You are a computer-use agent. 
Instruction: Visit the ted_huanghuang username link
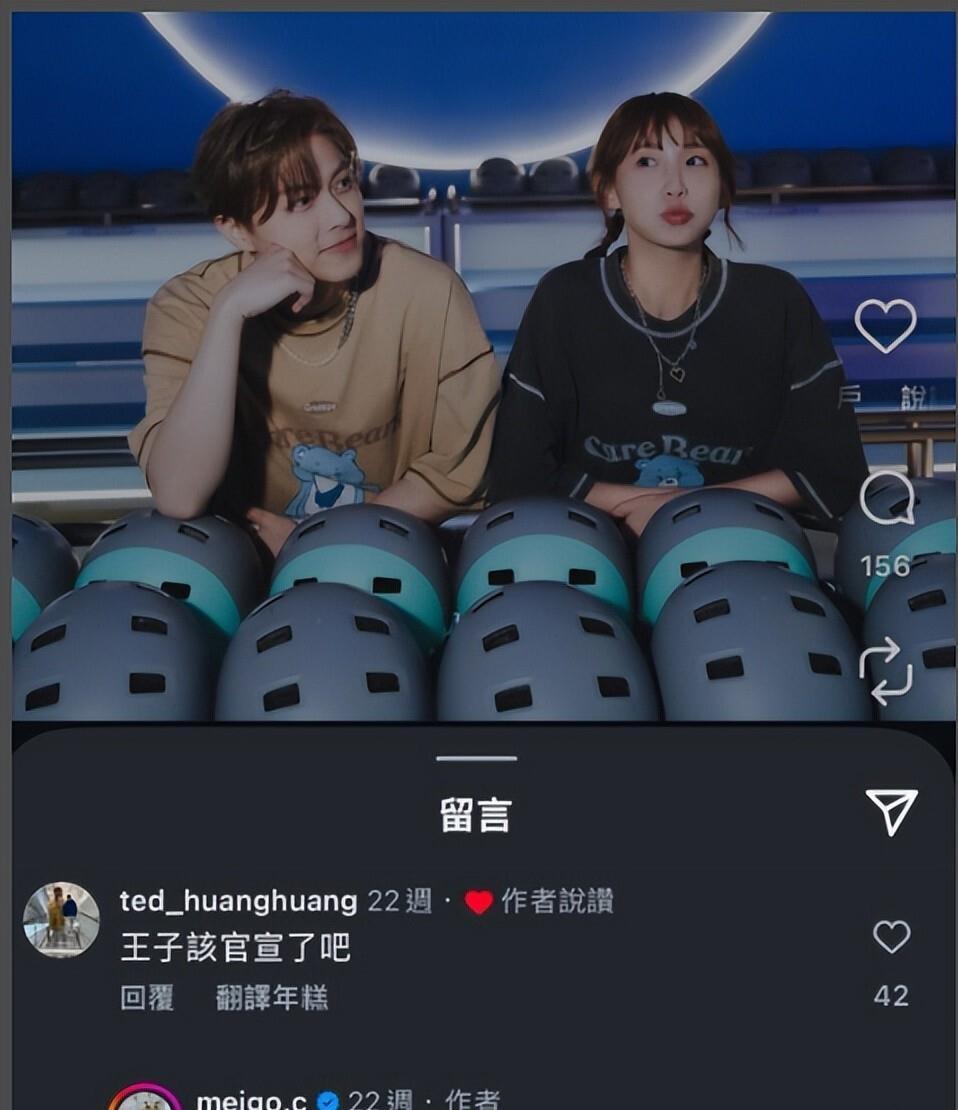(238, 901)
